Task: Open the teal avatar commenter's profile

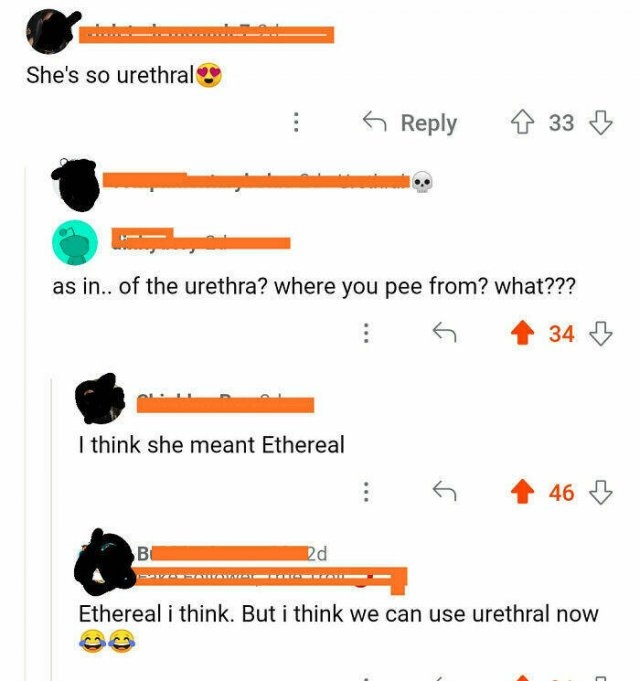Action: click(x=75, y=243)
